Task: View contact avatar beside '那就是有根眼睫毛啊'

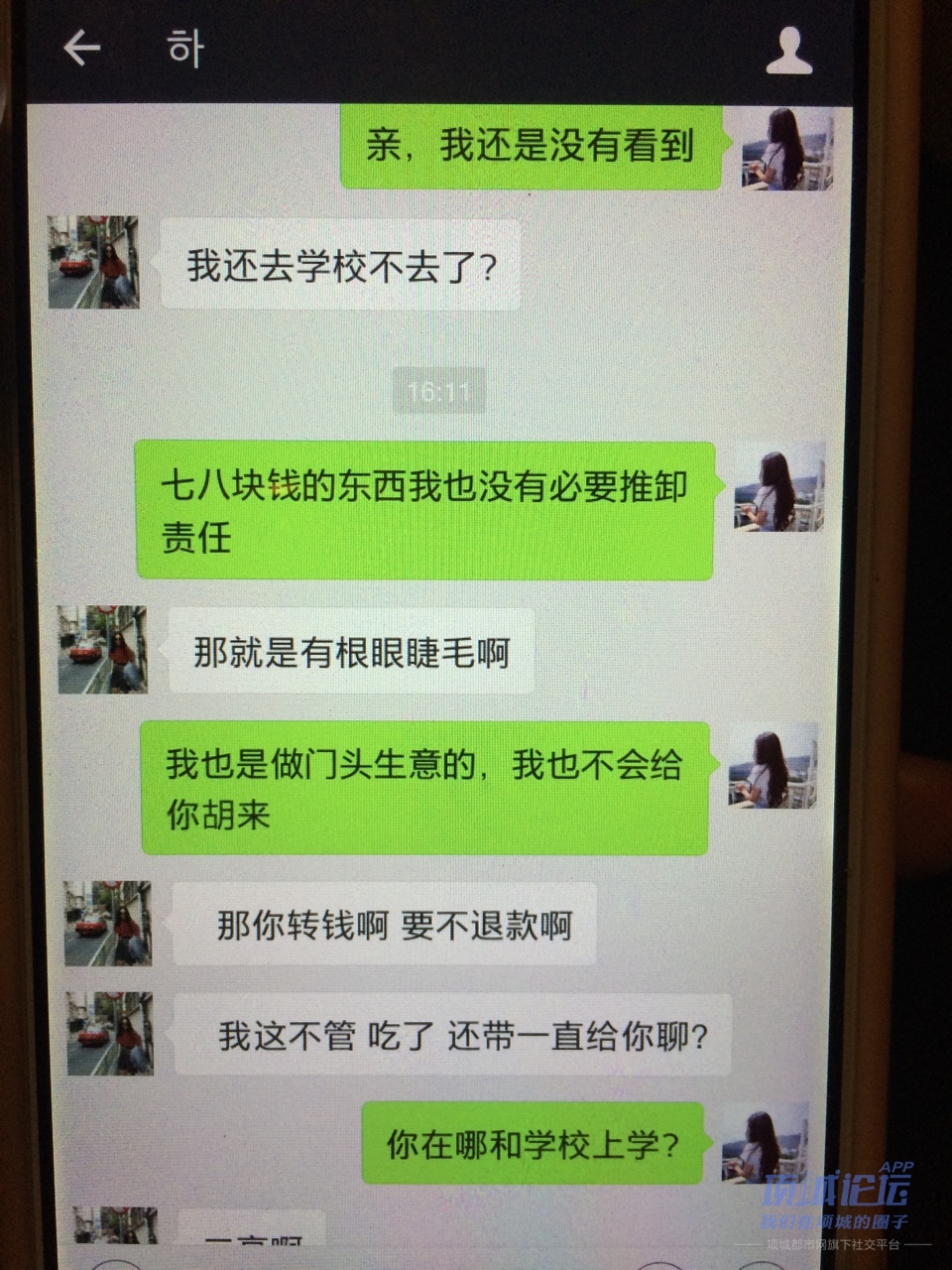Action: (102, 649)
